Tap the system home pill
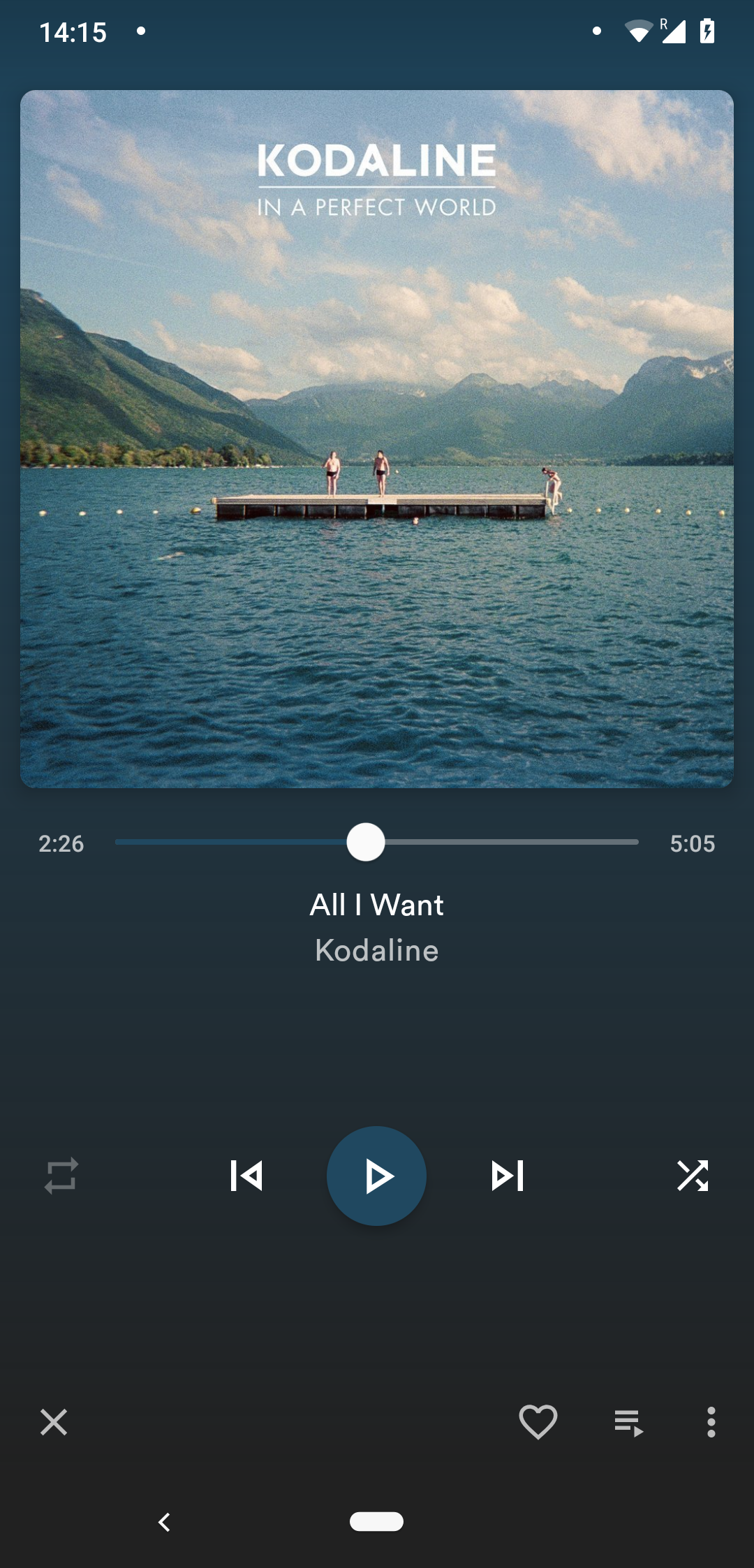This screenshot has height=1568, width=754. [x=376, y=1522]
